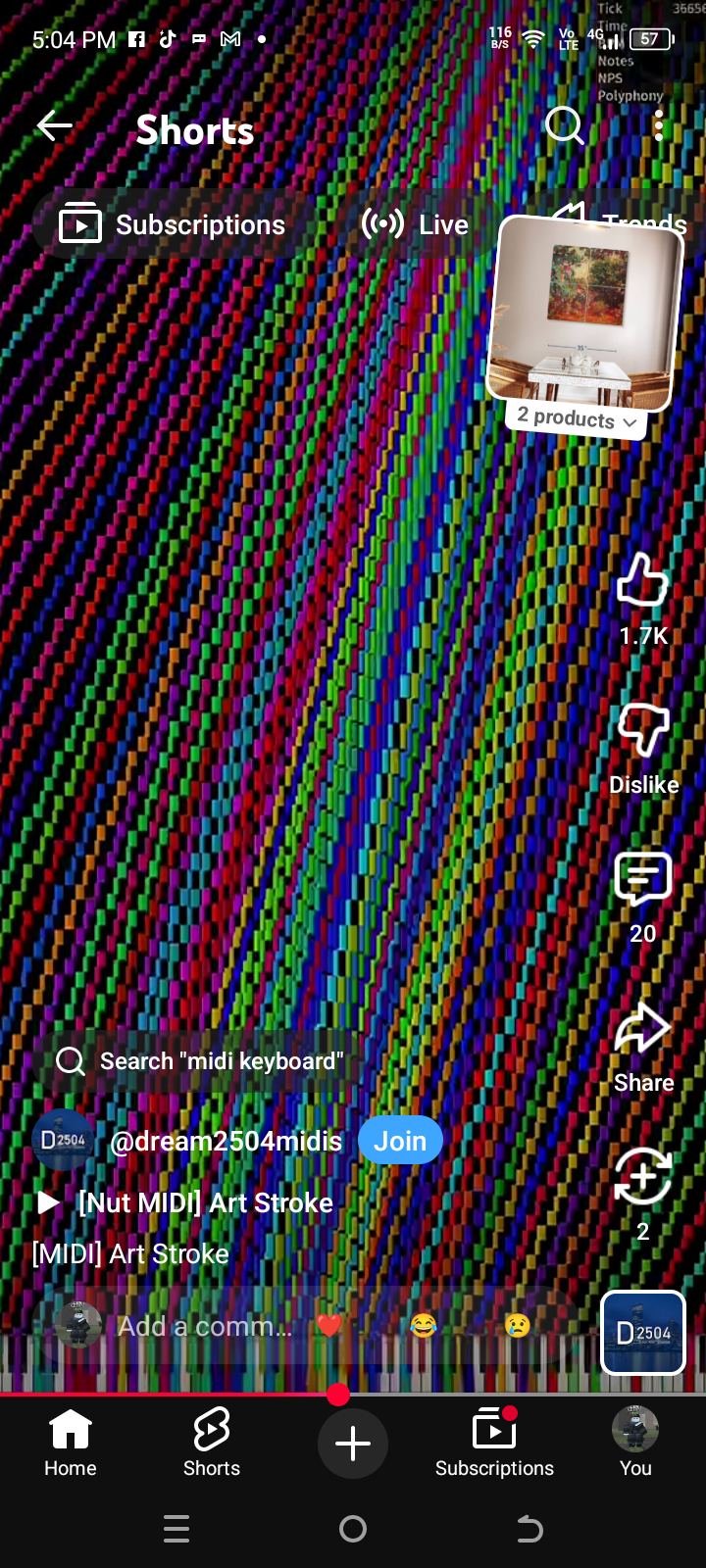Expand the 2 products card
The image size is (706, 1568).
579,419
